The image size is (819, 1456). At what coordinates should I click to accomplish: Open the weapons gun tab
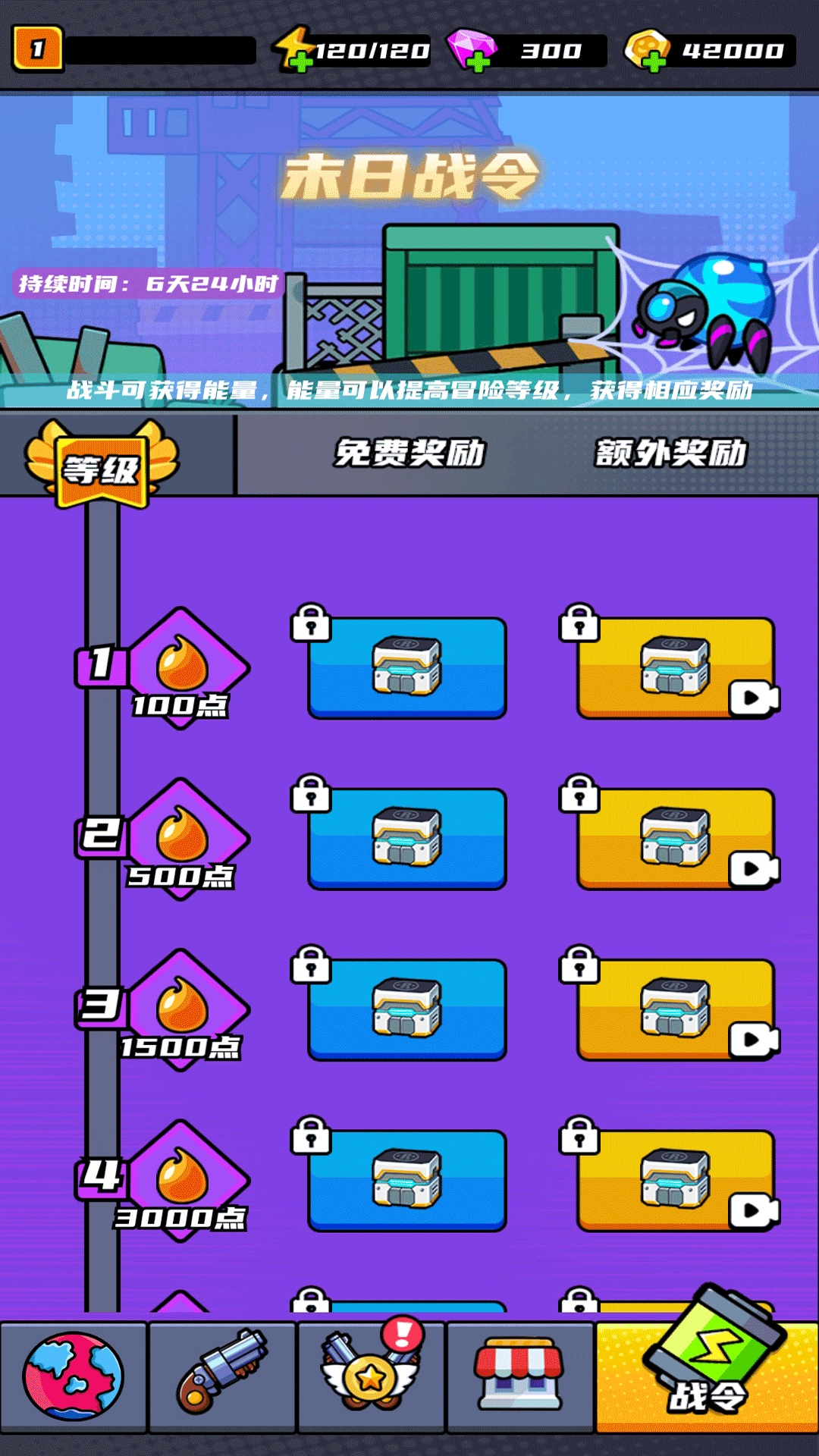pos(221,1376)
